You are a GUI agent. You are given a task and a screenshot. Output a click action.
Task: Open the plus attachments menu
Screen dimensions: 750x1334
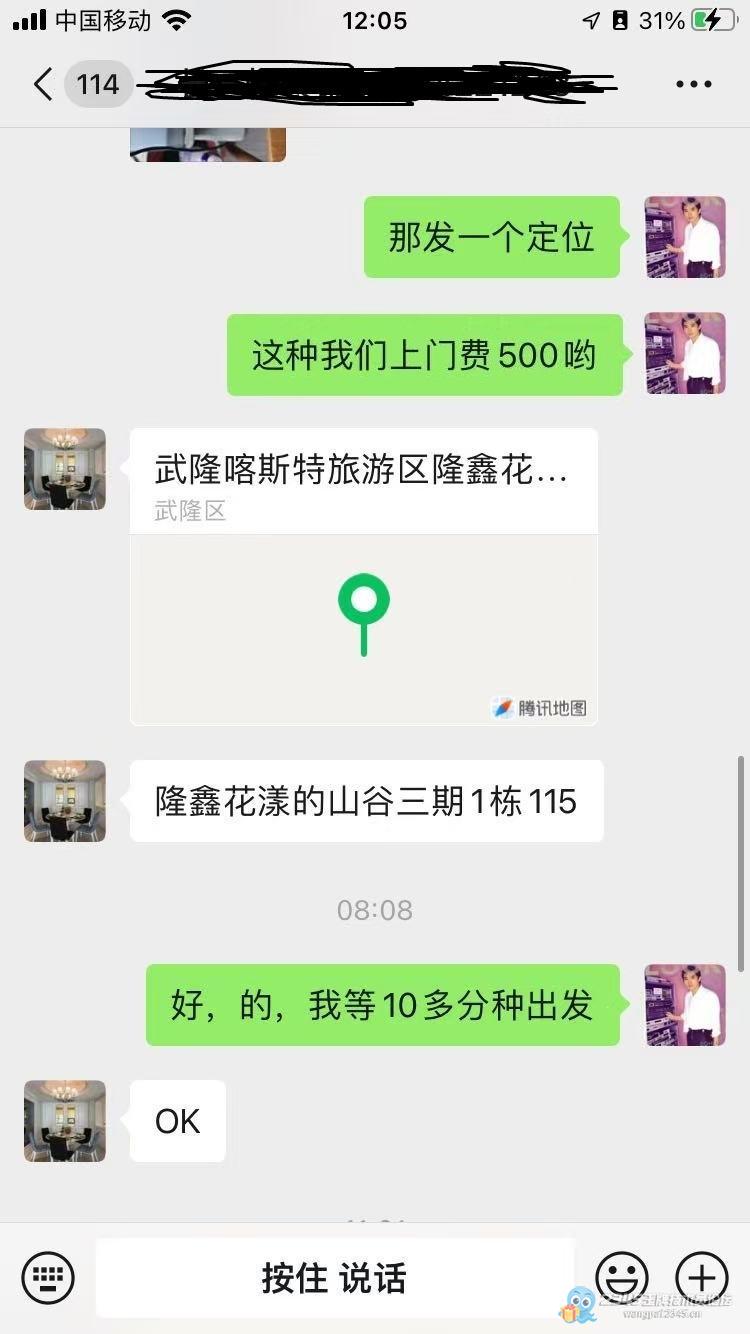(x=702, y=1277)
